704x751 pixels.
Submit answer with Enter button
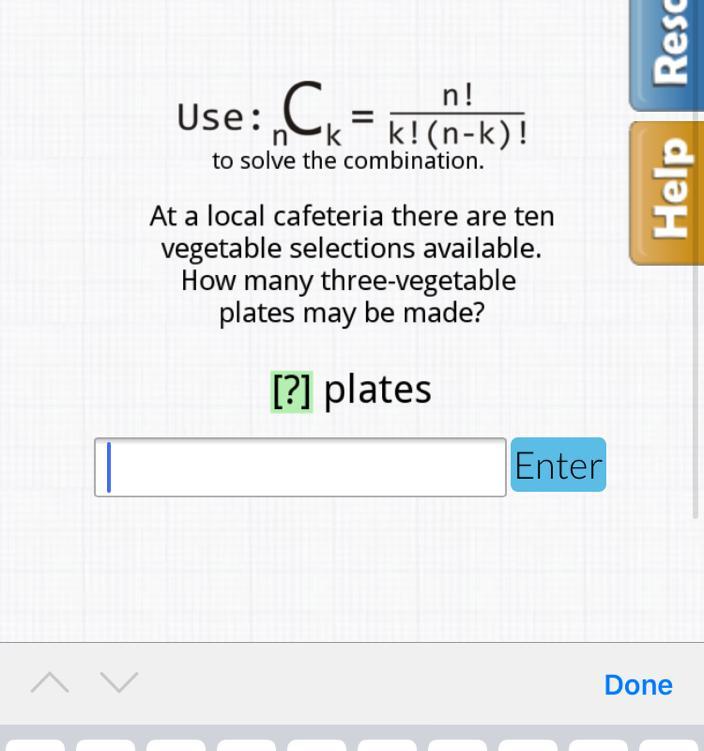click(x=558, y=465)
